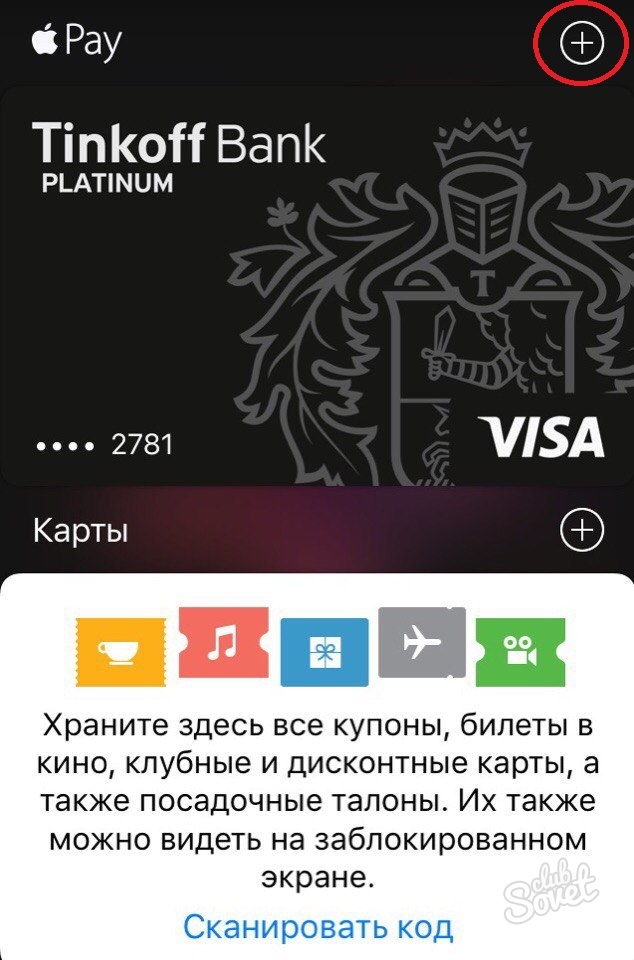634x960 pixels.
Task: Tap the Сканировать код link
Action: click(x=318, y=925)
